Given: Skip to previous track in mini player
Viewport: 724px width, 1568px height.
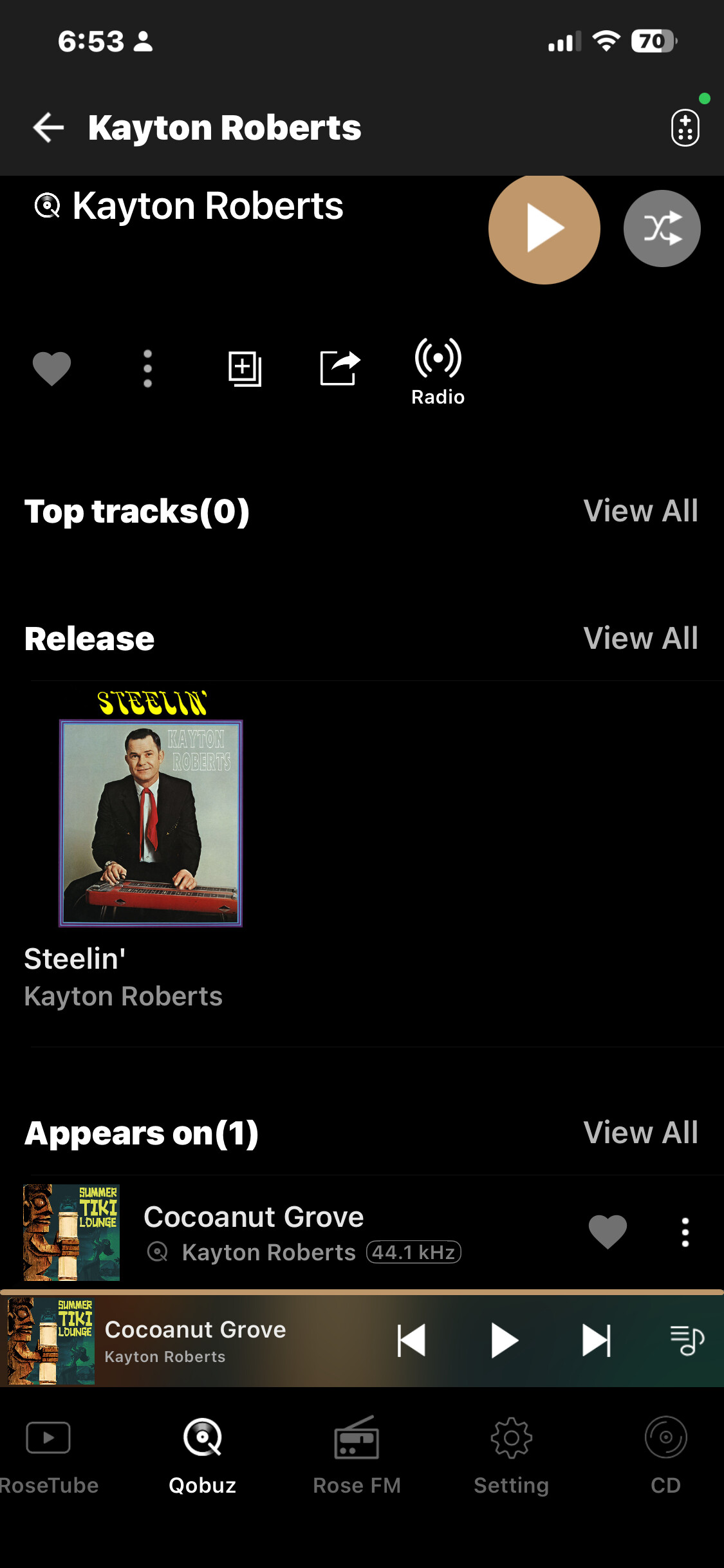Looking at the screenshot, I should point(412,1341).
